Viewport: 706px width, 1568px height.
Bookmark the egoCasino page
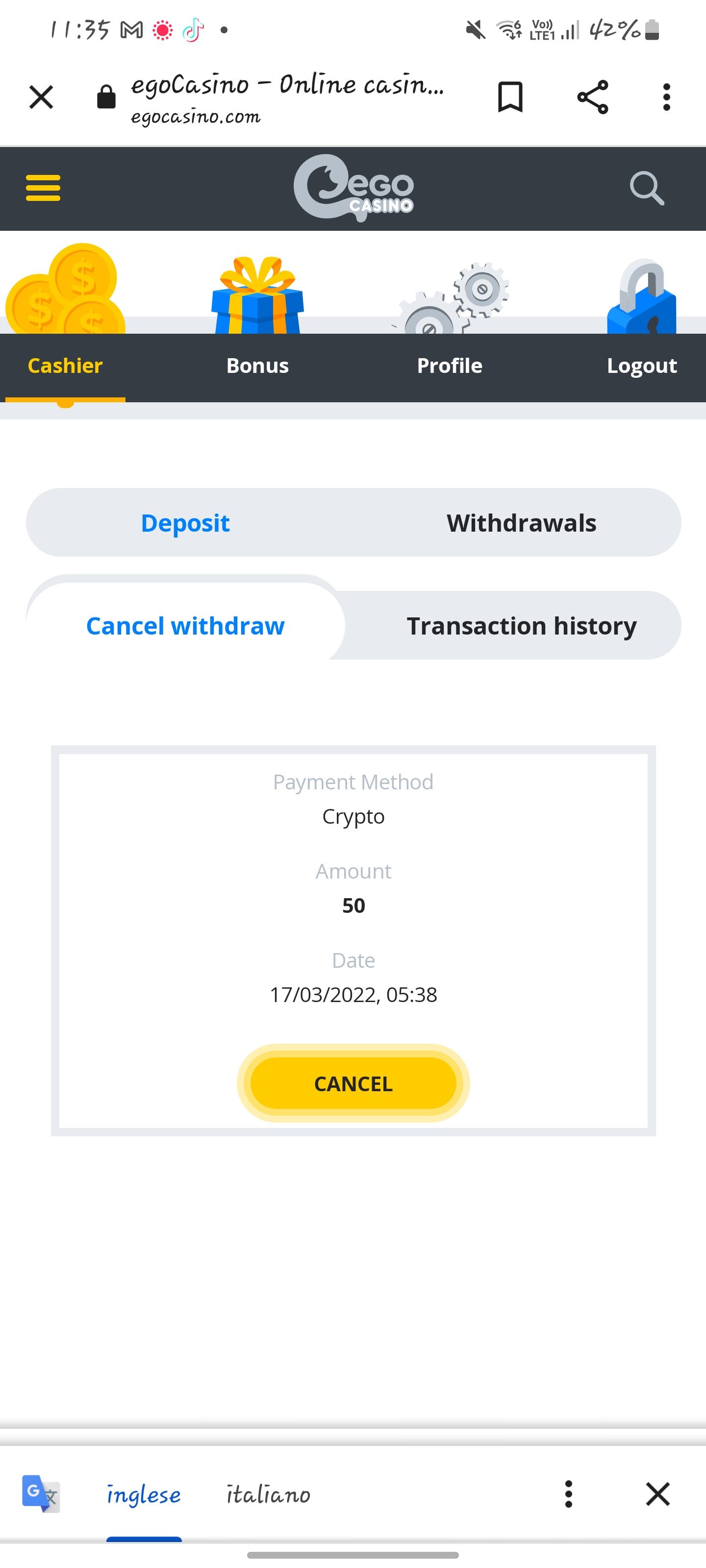point(510,98)
